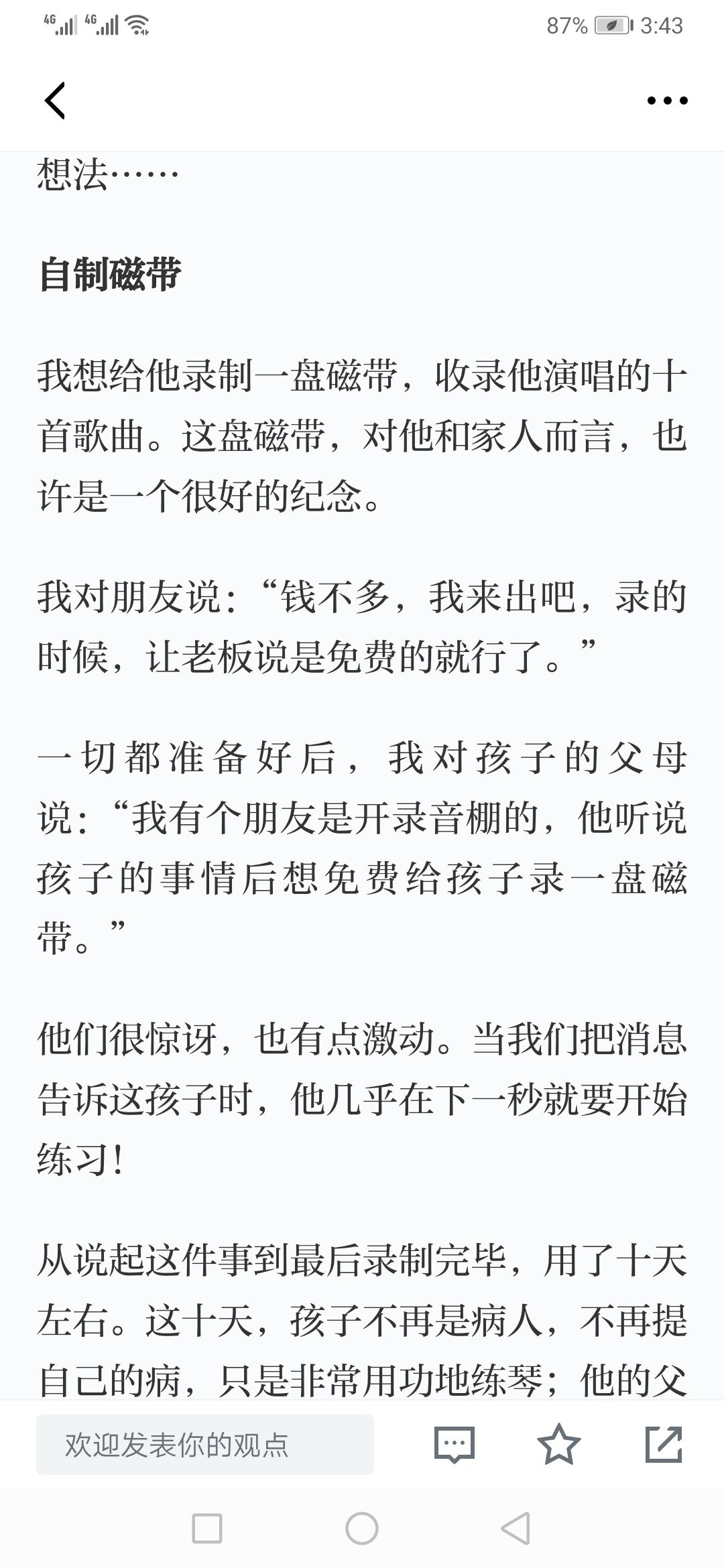724x1568 pixels.
Task: Share this article via share icon
Action: tap(664, 1444)
